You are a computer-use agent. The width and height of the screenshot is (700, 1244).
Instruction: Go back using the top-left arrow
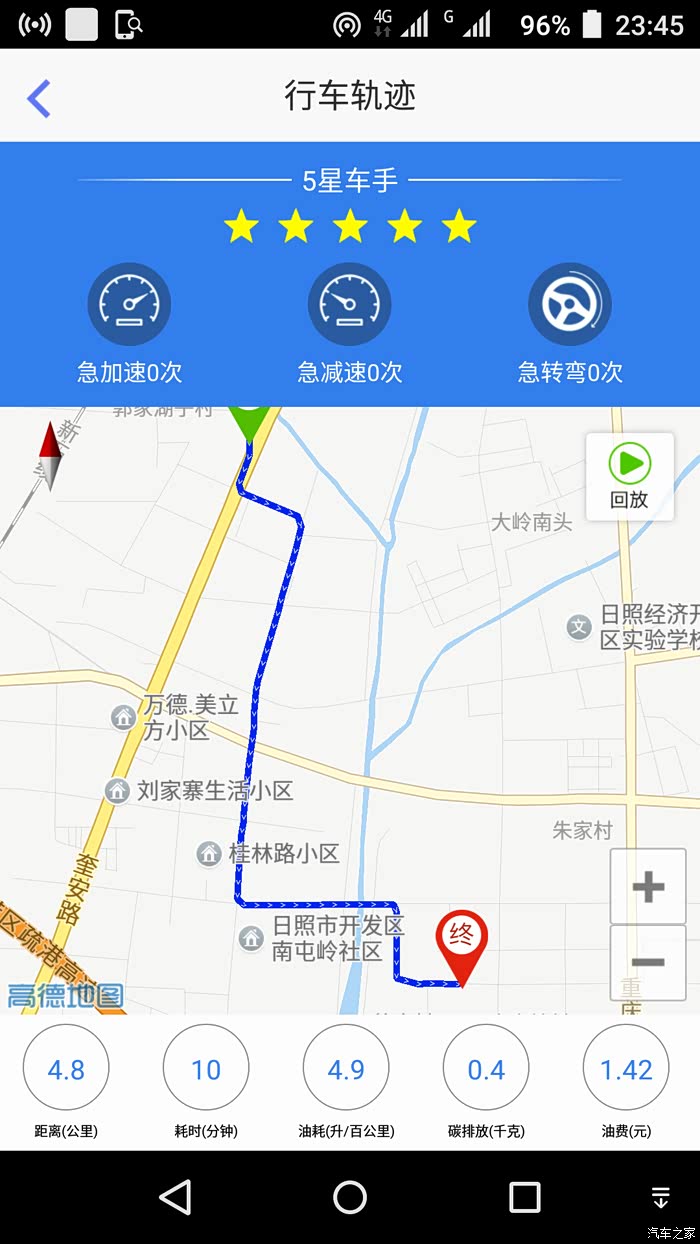pos(39,98)
